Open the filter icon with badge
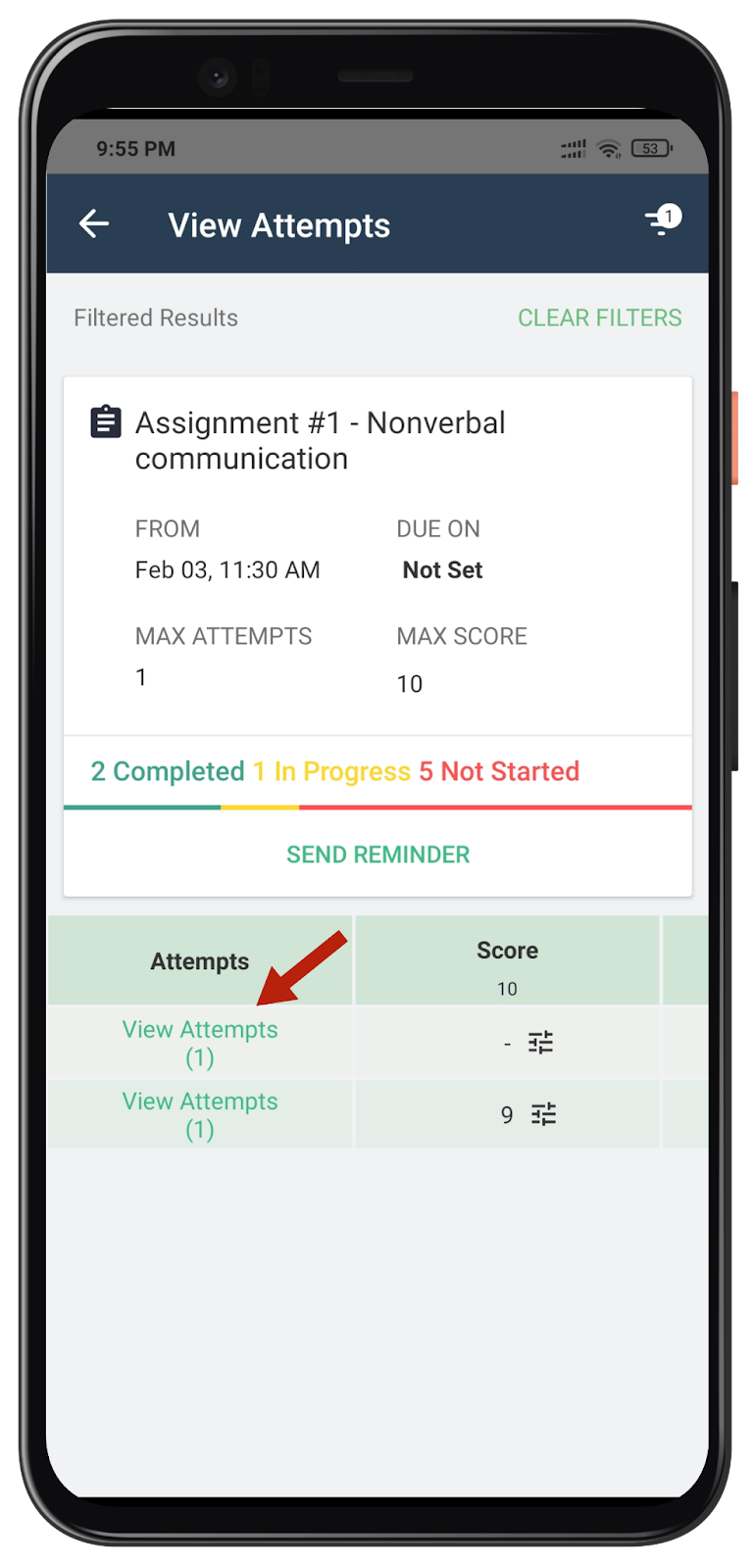 pos(663,220)
